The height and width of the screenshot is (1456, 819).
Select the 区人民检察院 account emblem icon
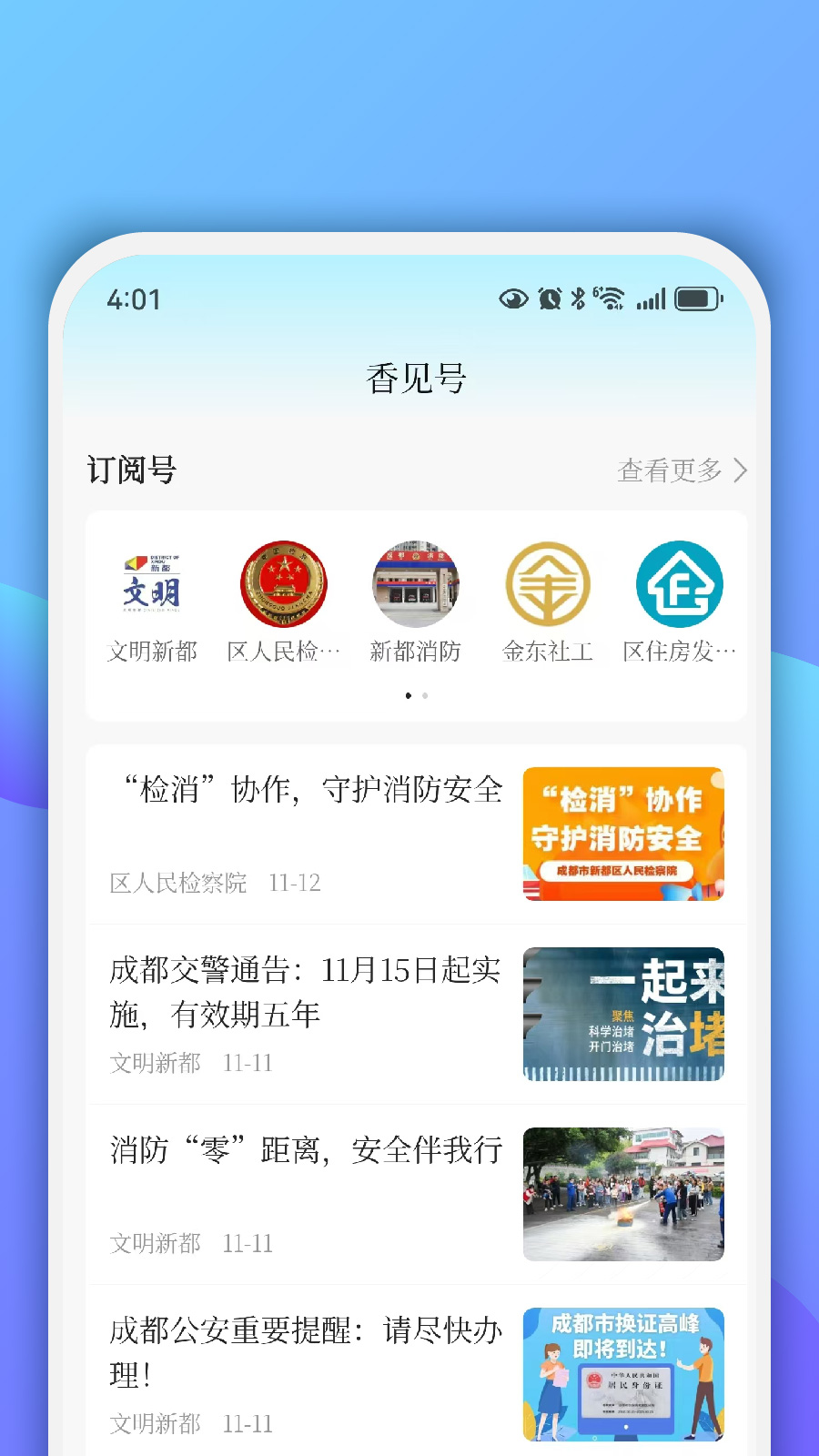click(283, 583)
